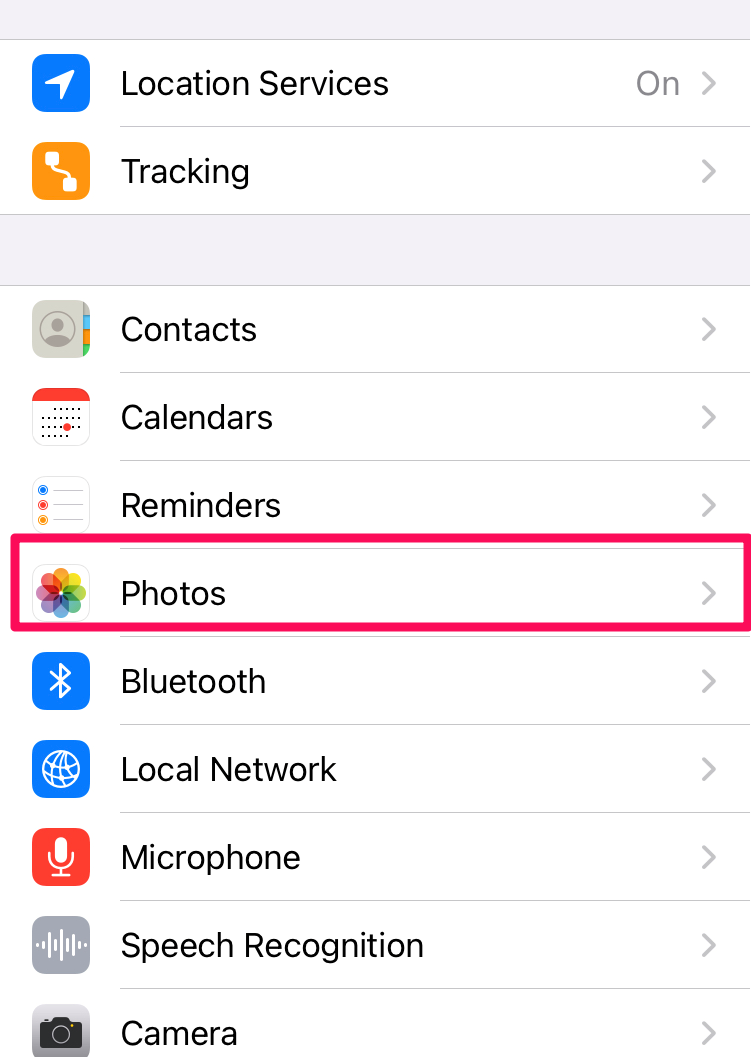Open Location Services settings
Viewport: 751px width, 1057px height.
point(375,84)
